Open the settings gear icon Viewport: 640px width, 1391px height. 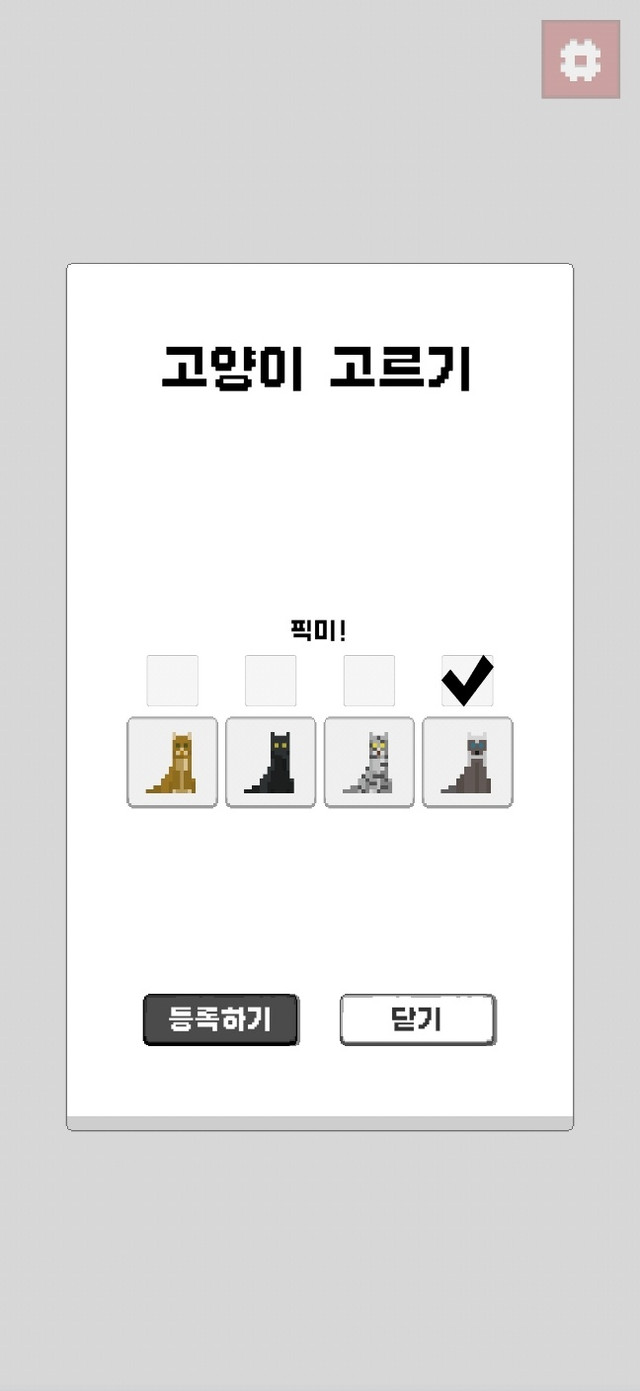(580, 59)
